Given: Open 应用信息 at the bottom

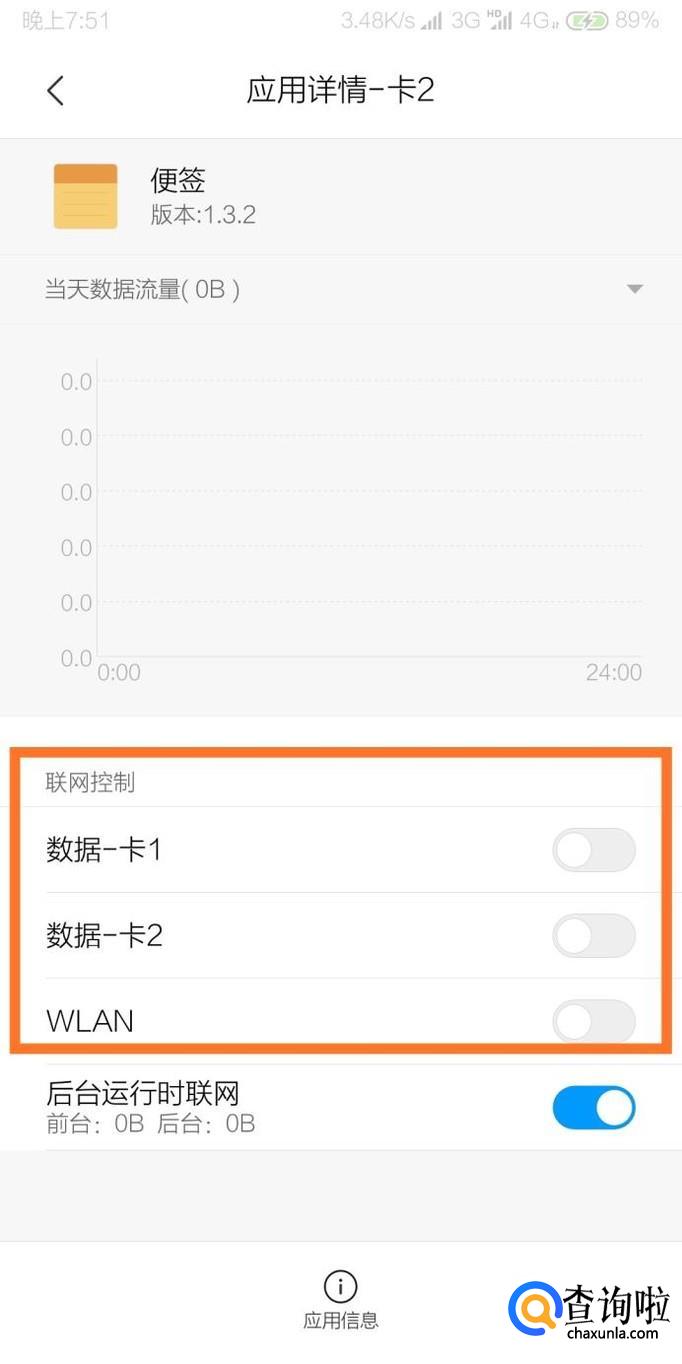Looking at the screenshot, I should (341, 1299).
